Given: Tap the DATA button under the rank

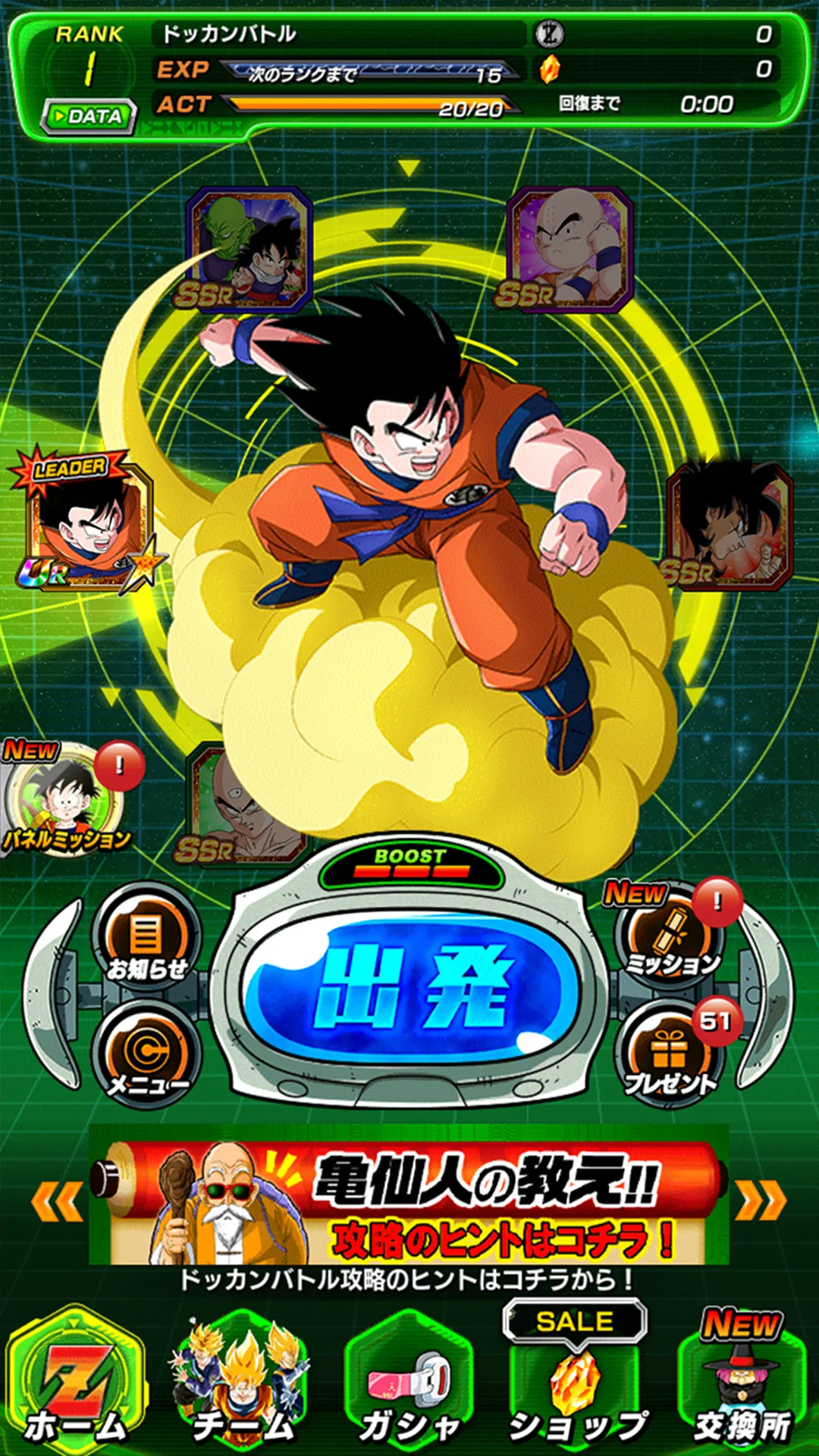Looking at the screenshot, I should click(89, 116).
